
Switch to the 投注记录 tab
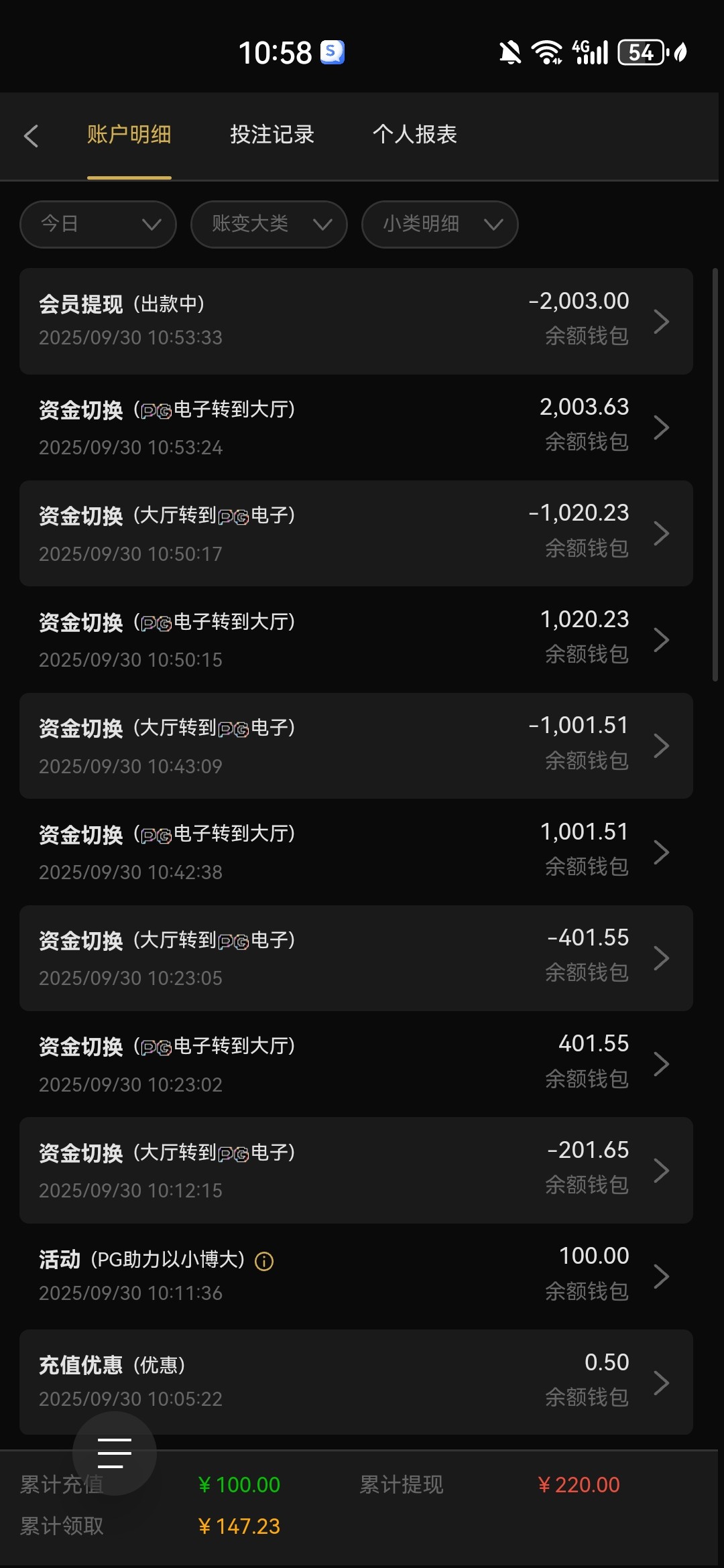coord(272,135)
